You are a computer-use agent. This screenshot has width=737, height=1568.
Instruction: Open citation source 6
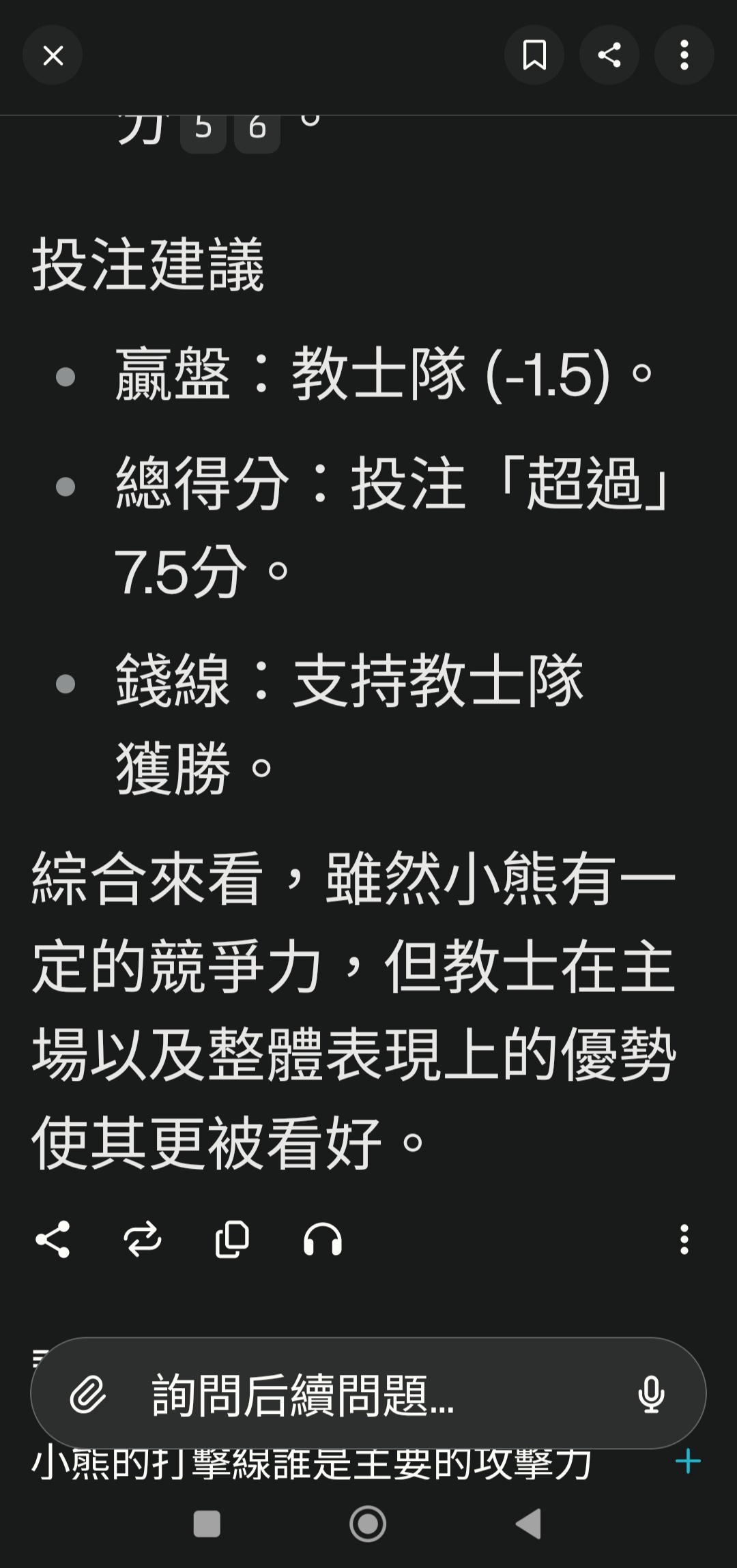[x=257, y=130]
